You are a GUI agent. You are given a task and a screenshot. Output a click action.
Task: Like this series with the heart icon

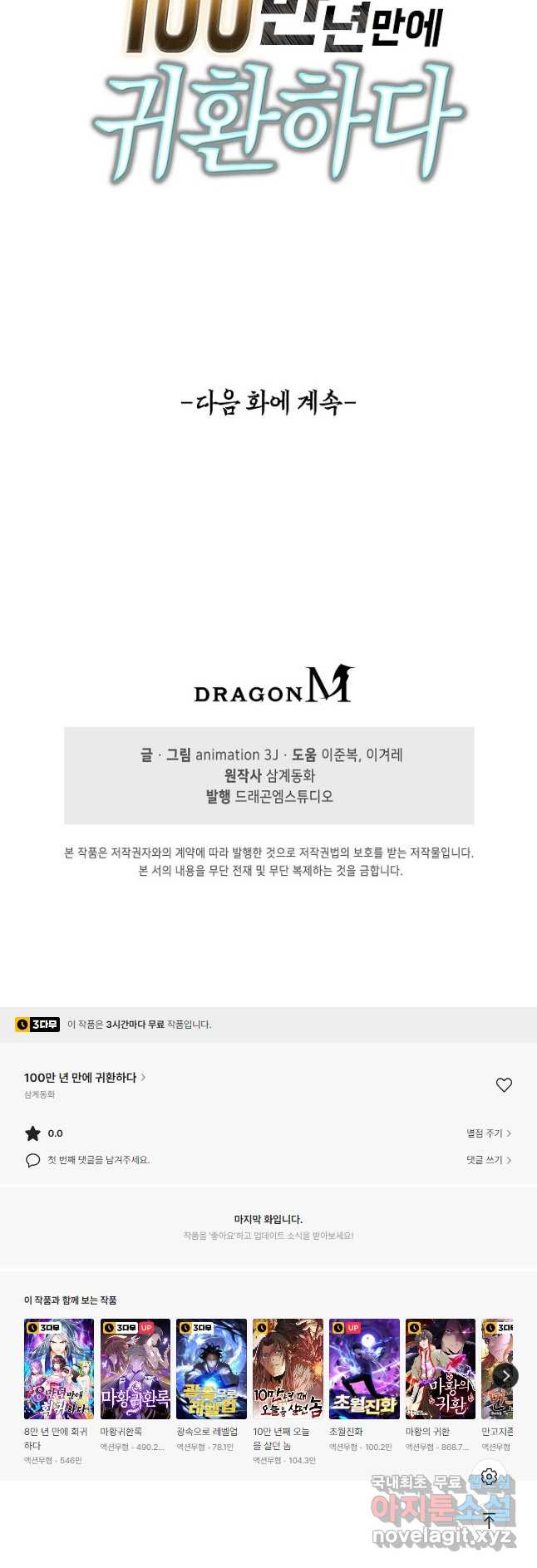point(504,1084)
